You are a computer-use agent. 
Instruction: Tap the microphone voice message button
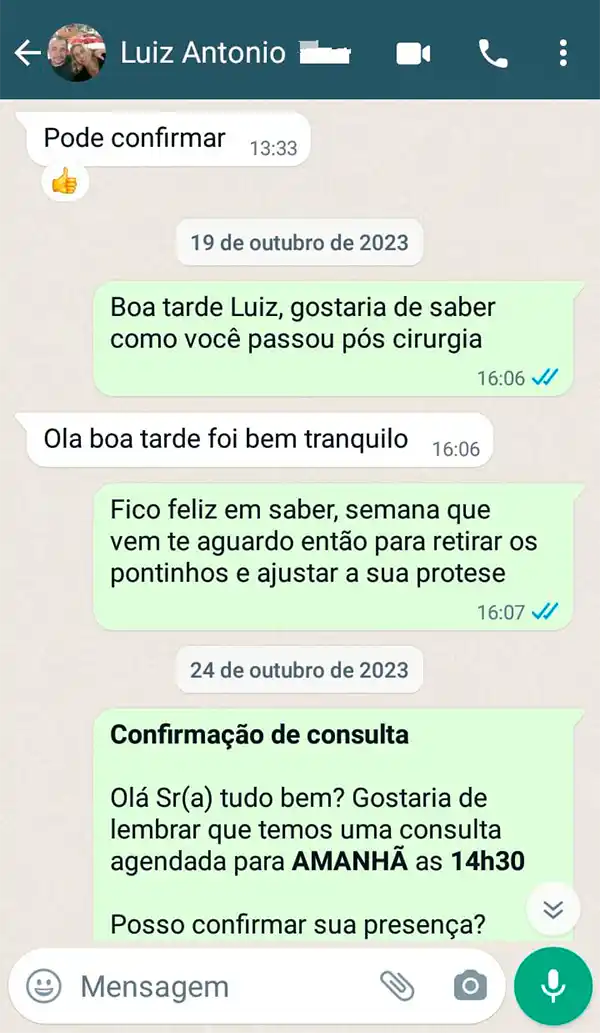[x=553, y=987]
